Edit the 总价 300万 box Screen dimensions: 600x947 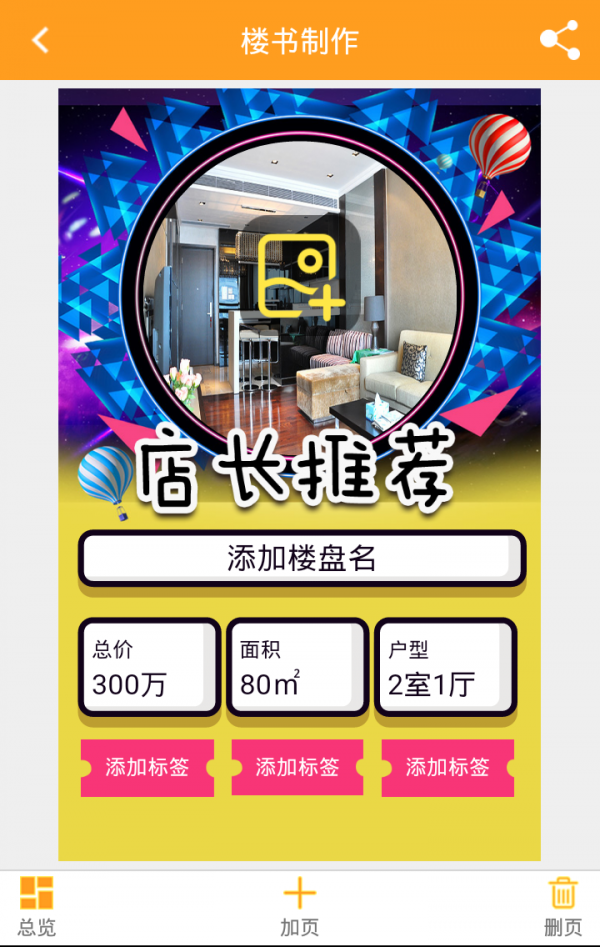click(148, 667)
